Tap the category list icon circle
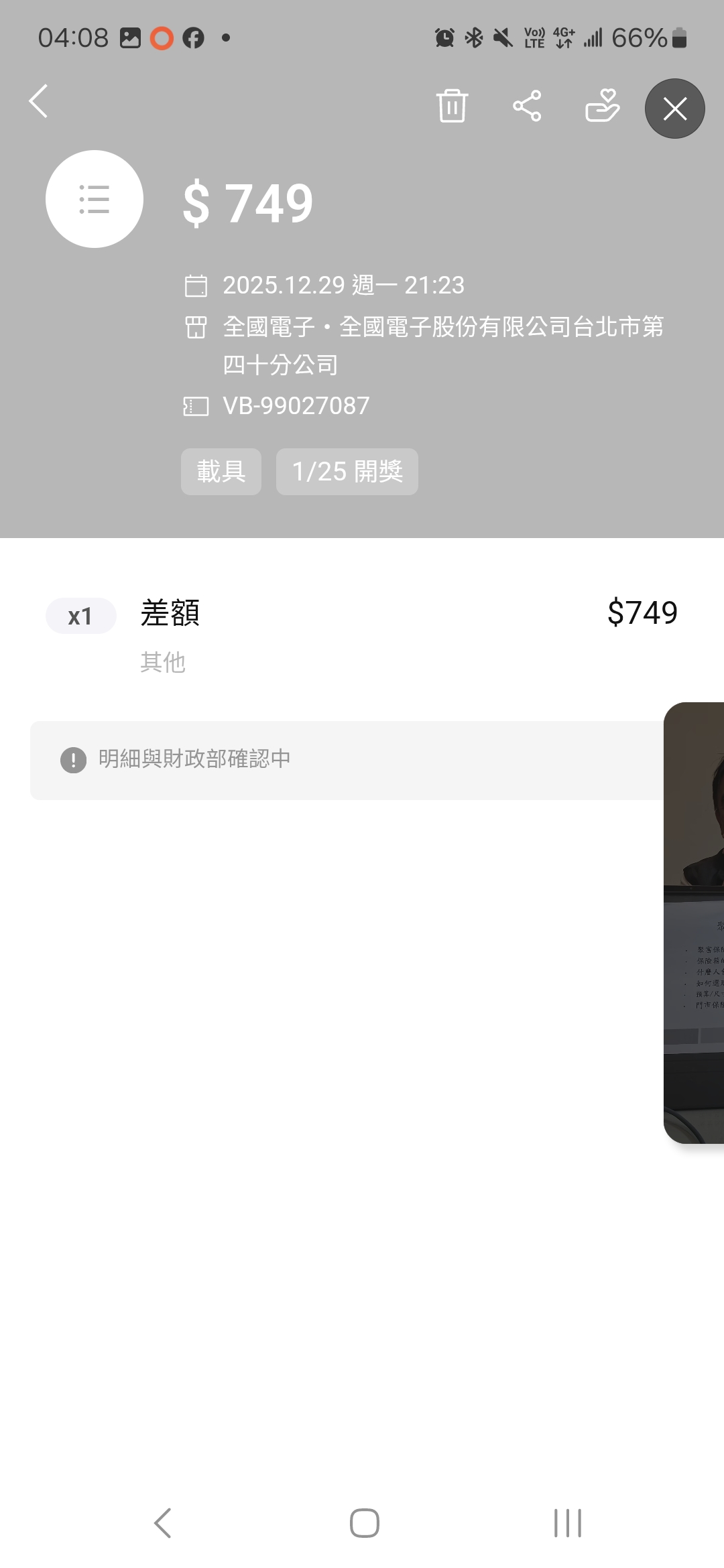Screen dimensions: 724x1568 pos(95,199)
